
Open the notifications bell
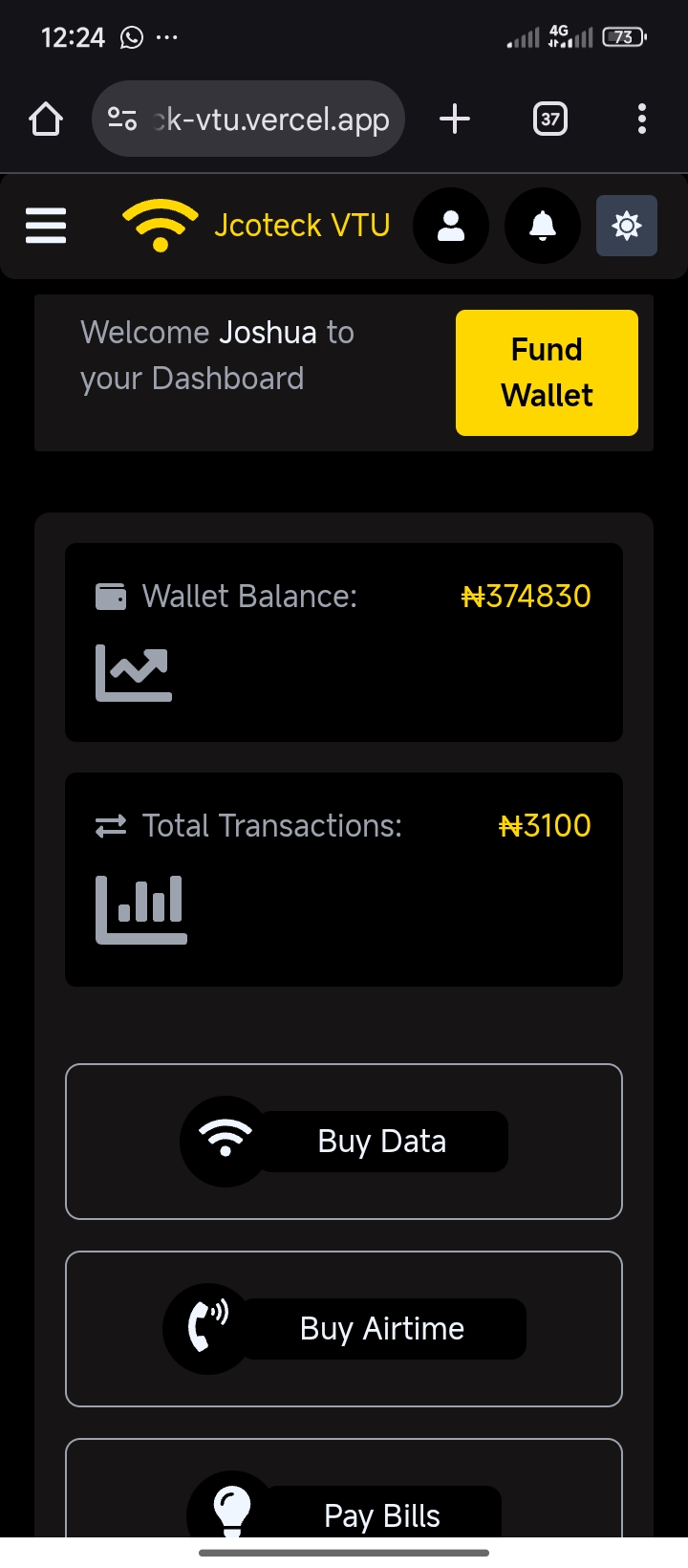(542, 226)
